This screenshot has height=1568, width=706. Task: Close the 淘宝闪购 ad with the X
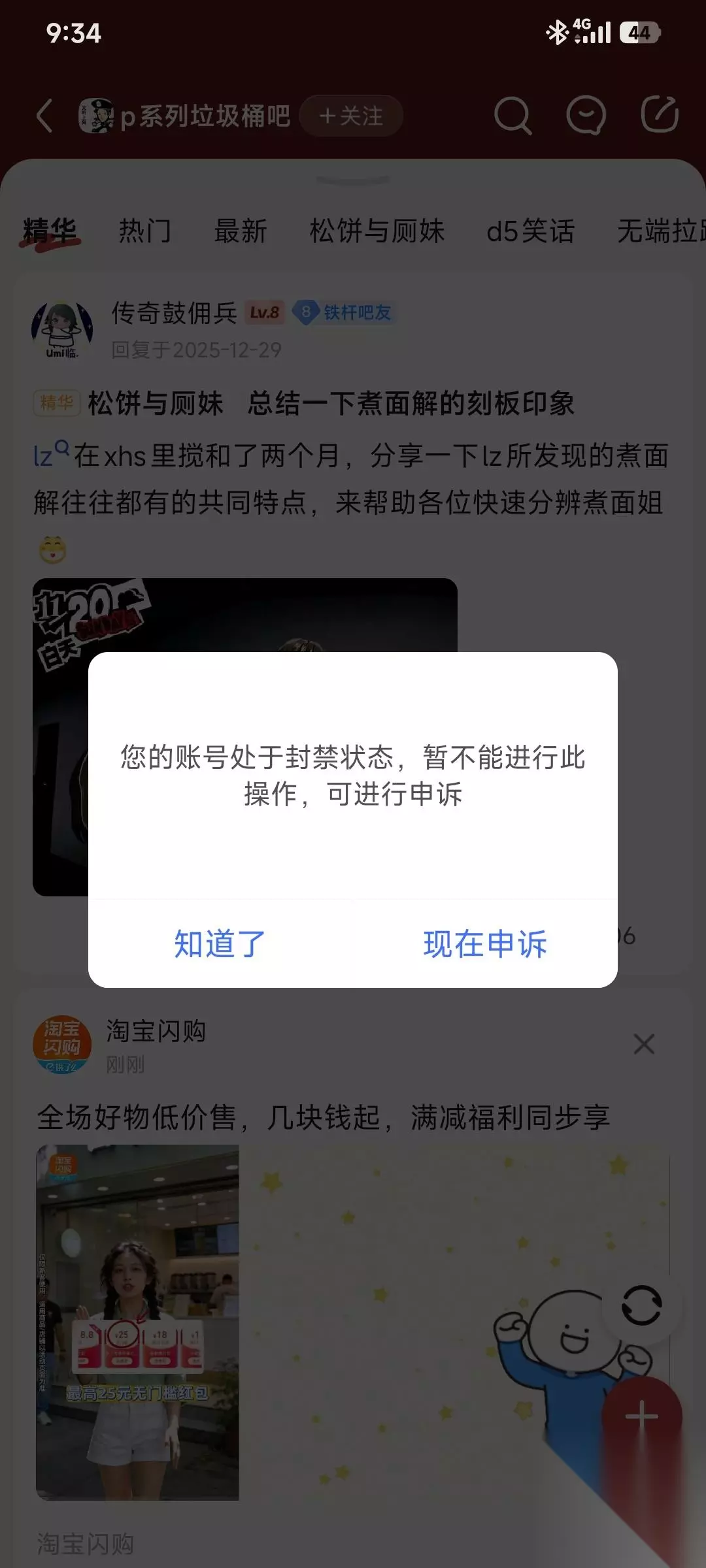[x=644, y=1044]
